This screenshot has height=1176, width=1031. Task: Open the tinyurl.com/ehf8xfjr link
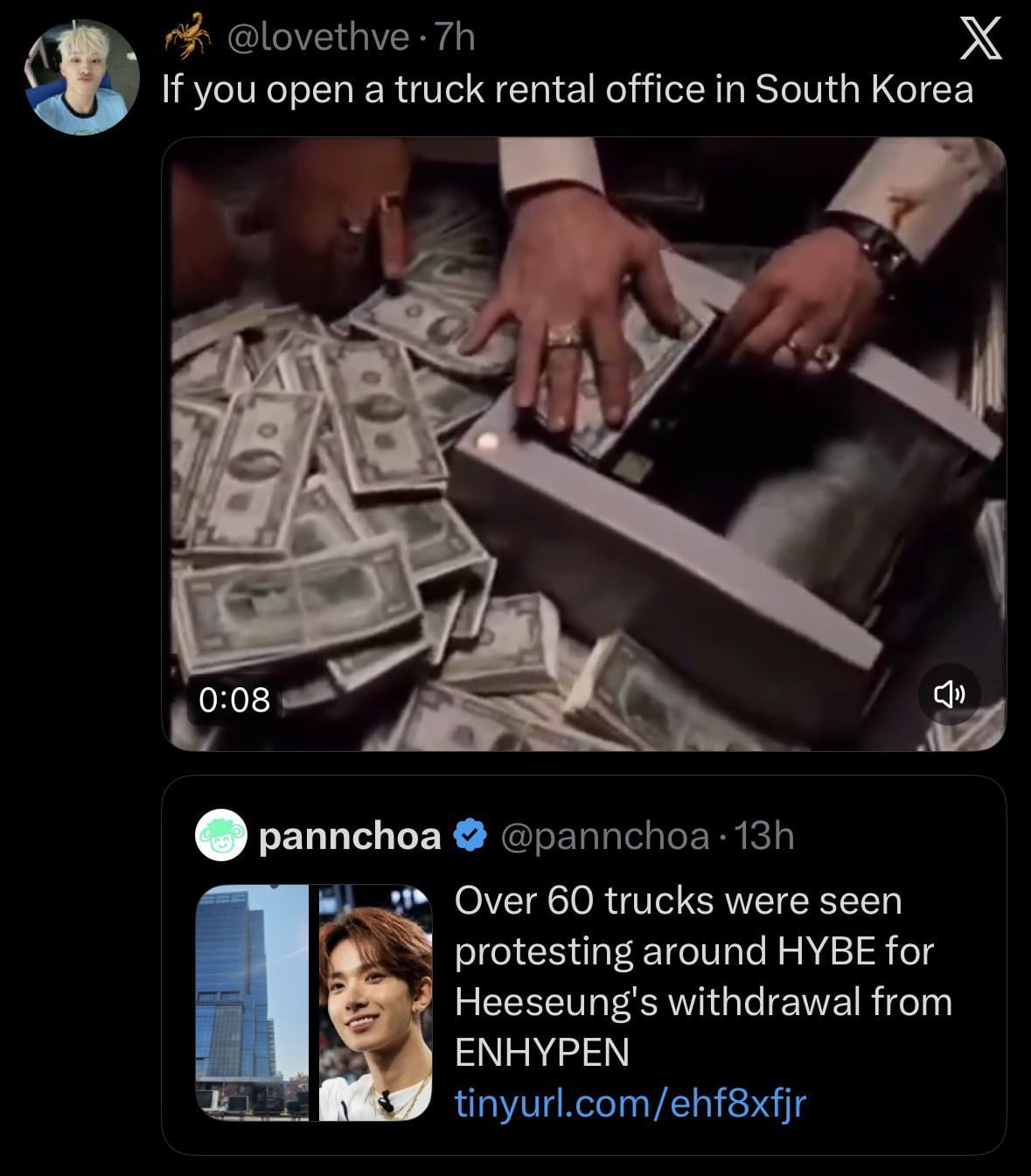point(630,1103)
